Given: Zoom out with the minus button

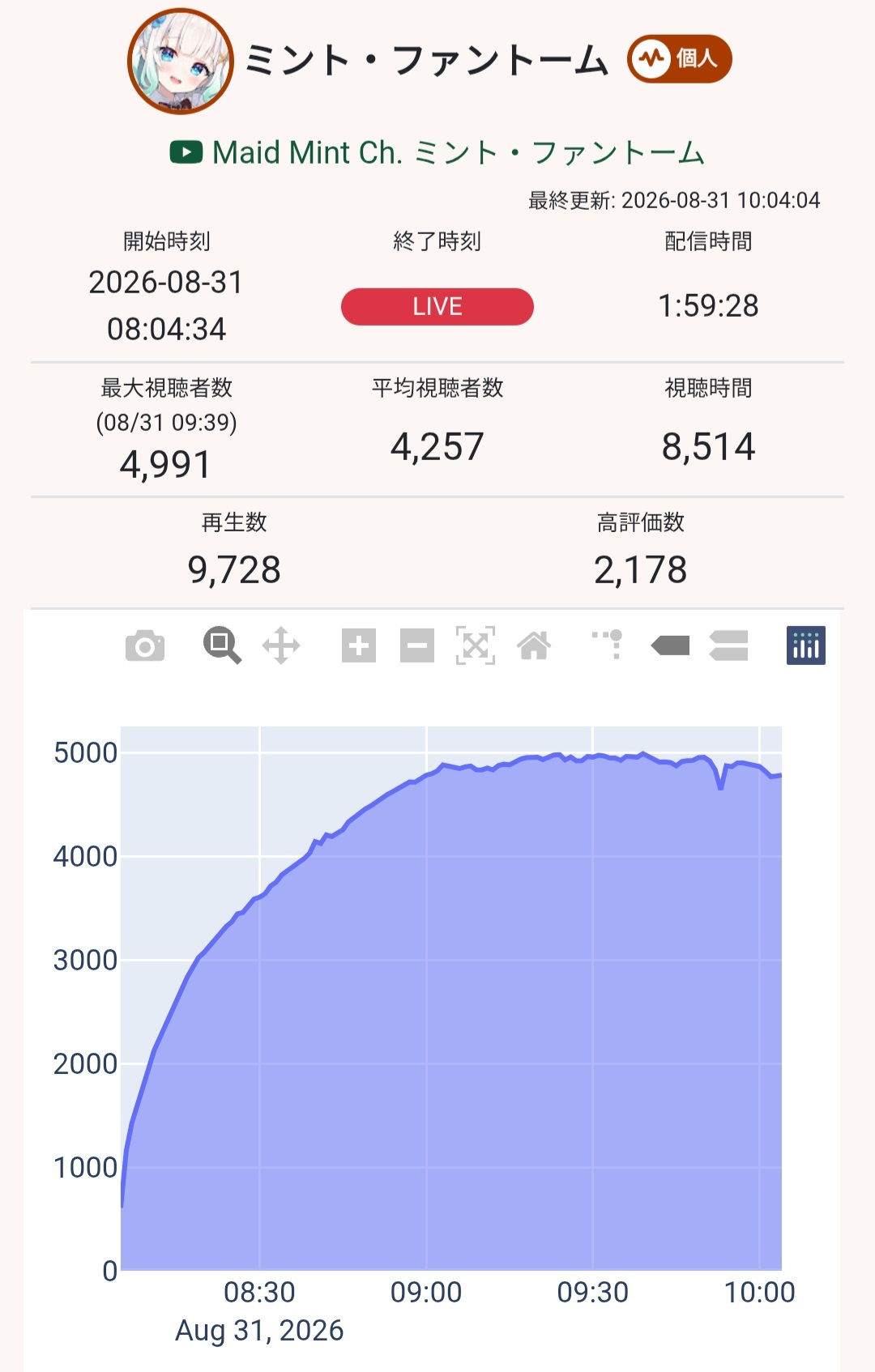Looking at the screenshot, I should click(x=417, y=646).
